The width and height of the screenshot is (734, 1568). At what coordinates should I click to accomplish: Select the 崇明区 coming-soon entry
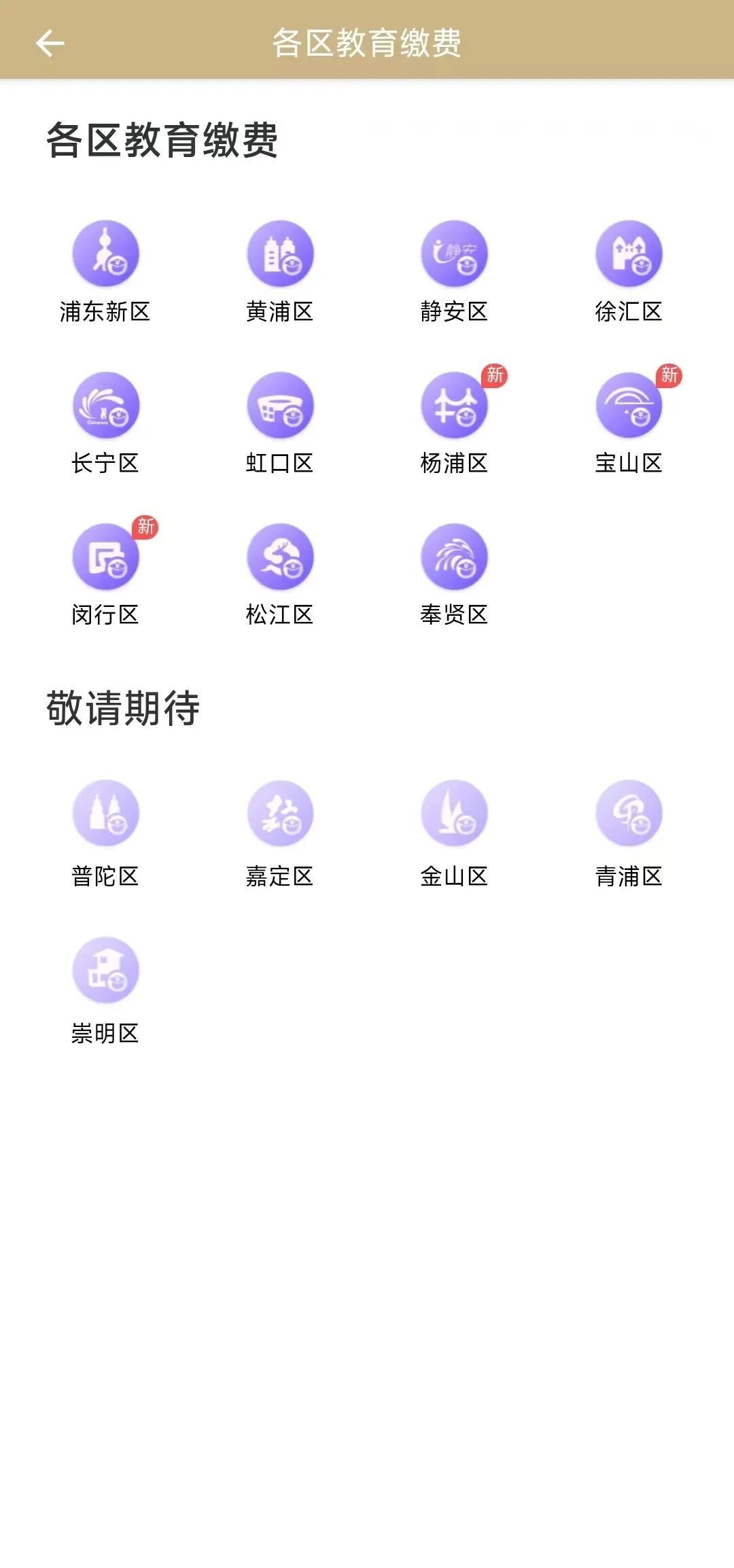(105, 970)
